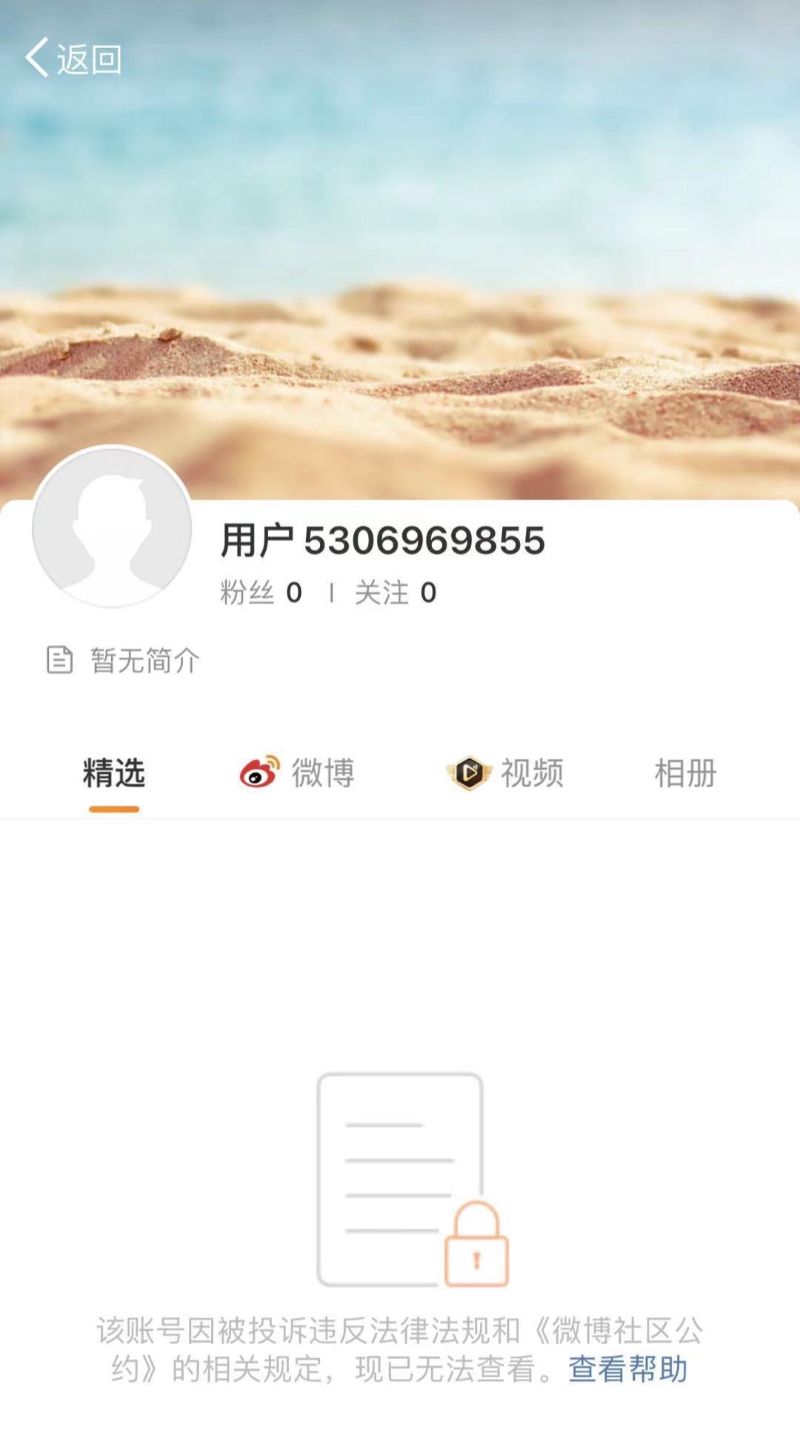Switch to the 视频 tab
The height and width of the screenshot is (1447, 800).
point(506,773)
